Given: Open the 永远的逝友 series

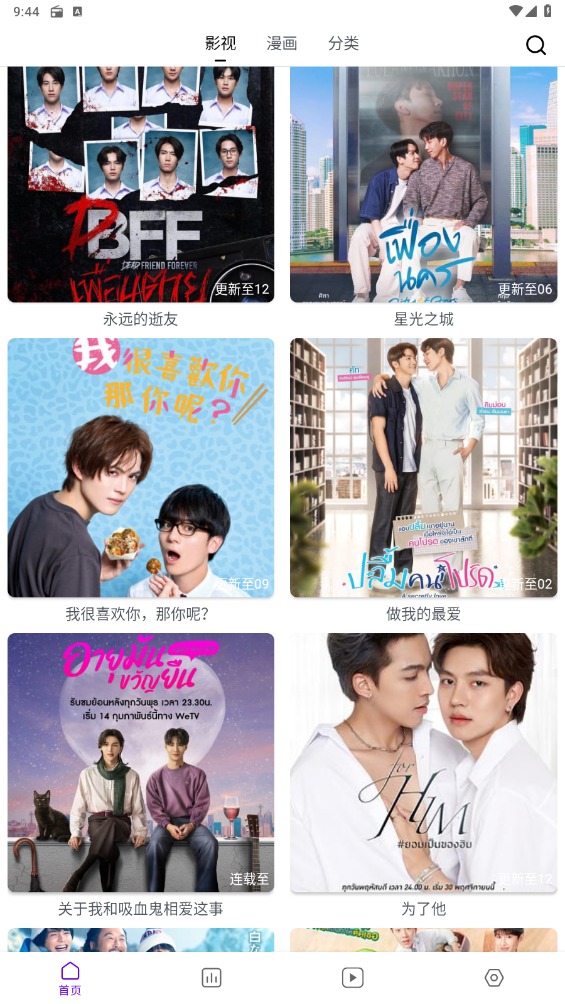Looking at the screenshot, I should [141, 184].
